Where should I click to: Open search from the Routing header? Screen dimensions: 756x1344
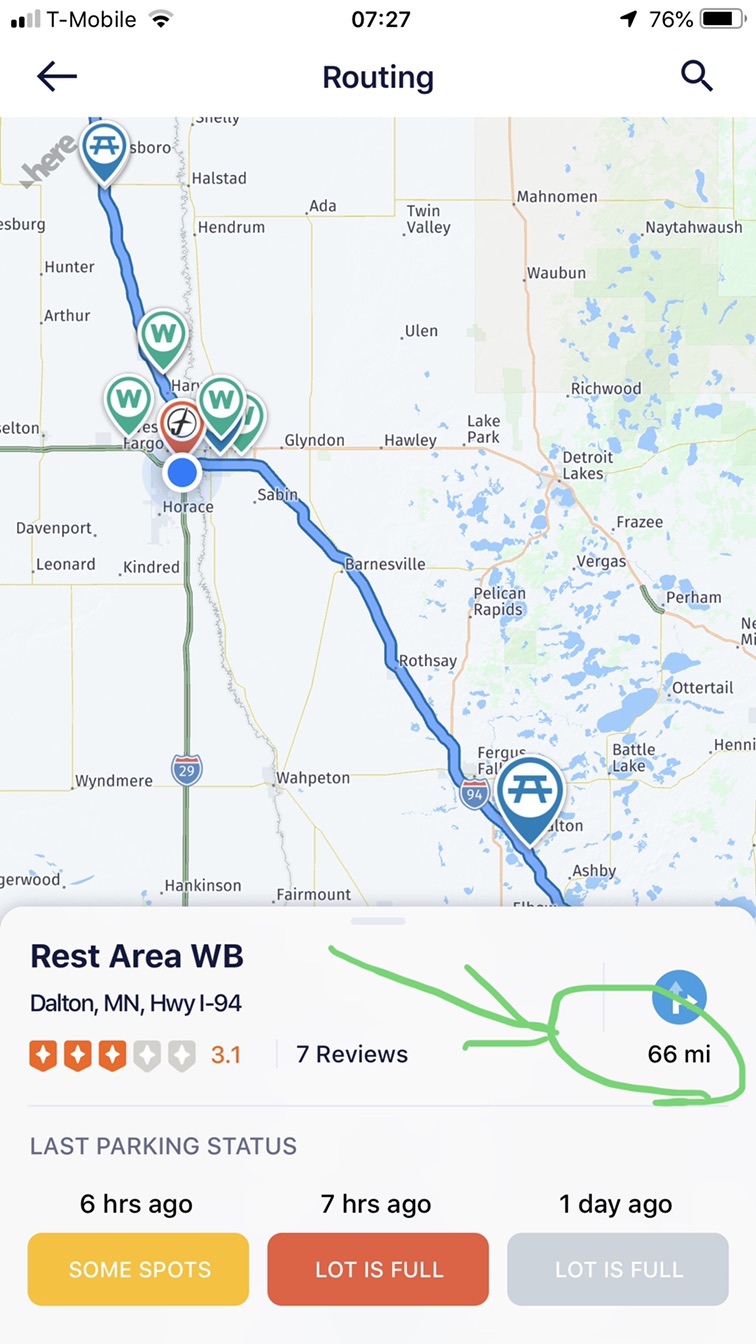pyautogui.click(x=696, y=76)
